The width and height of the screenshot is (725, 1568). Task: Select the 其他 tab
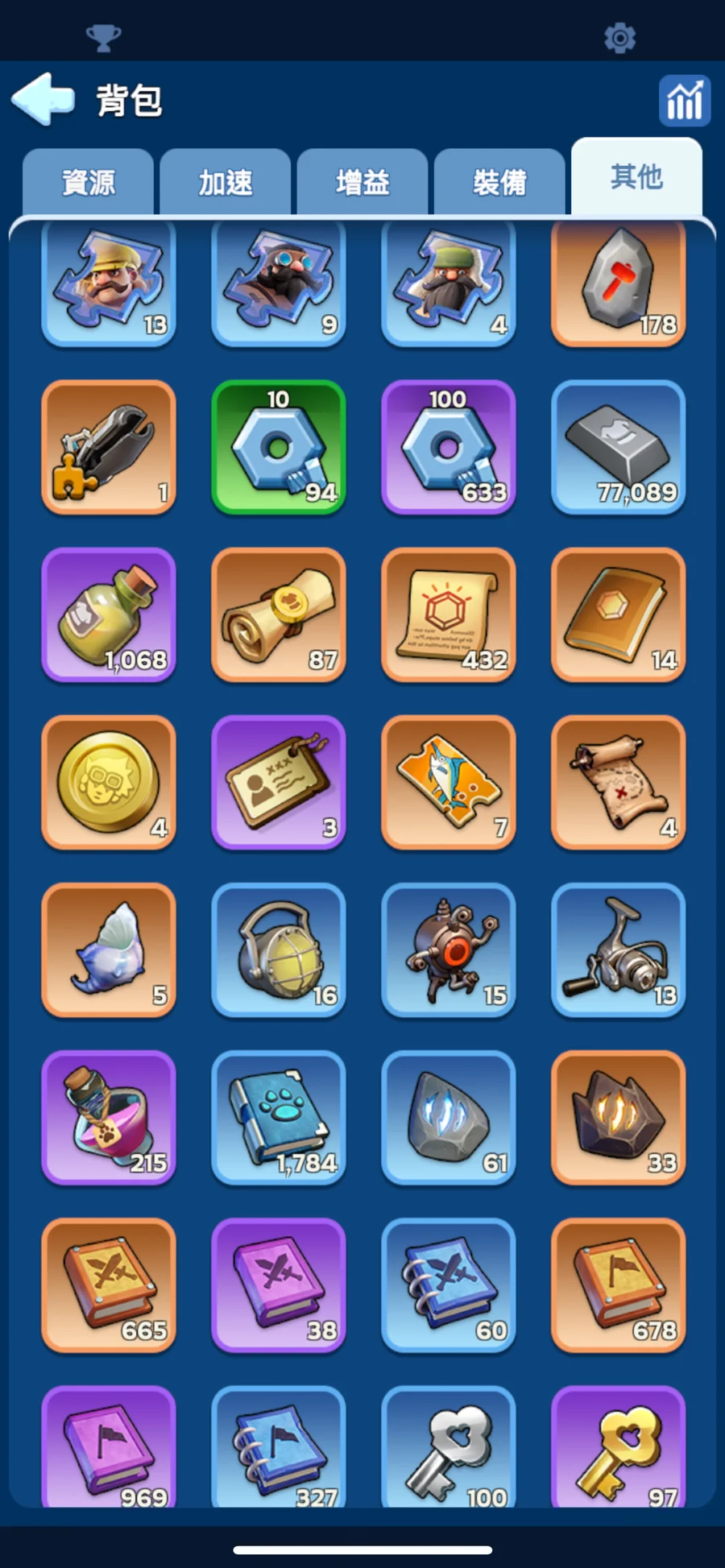pyautogui.click(x=636, y=176)
